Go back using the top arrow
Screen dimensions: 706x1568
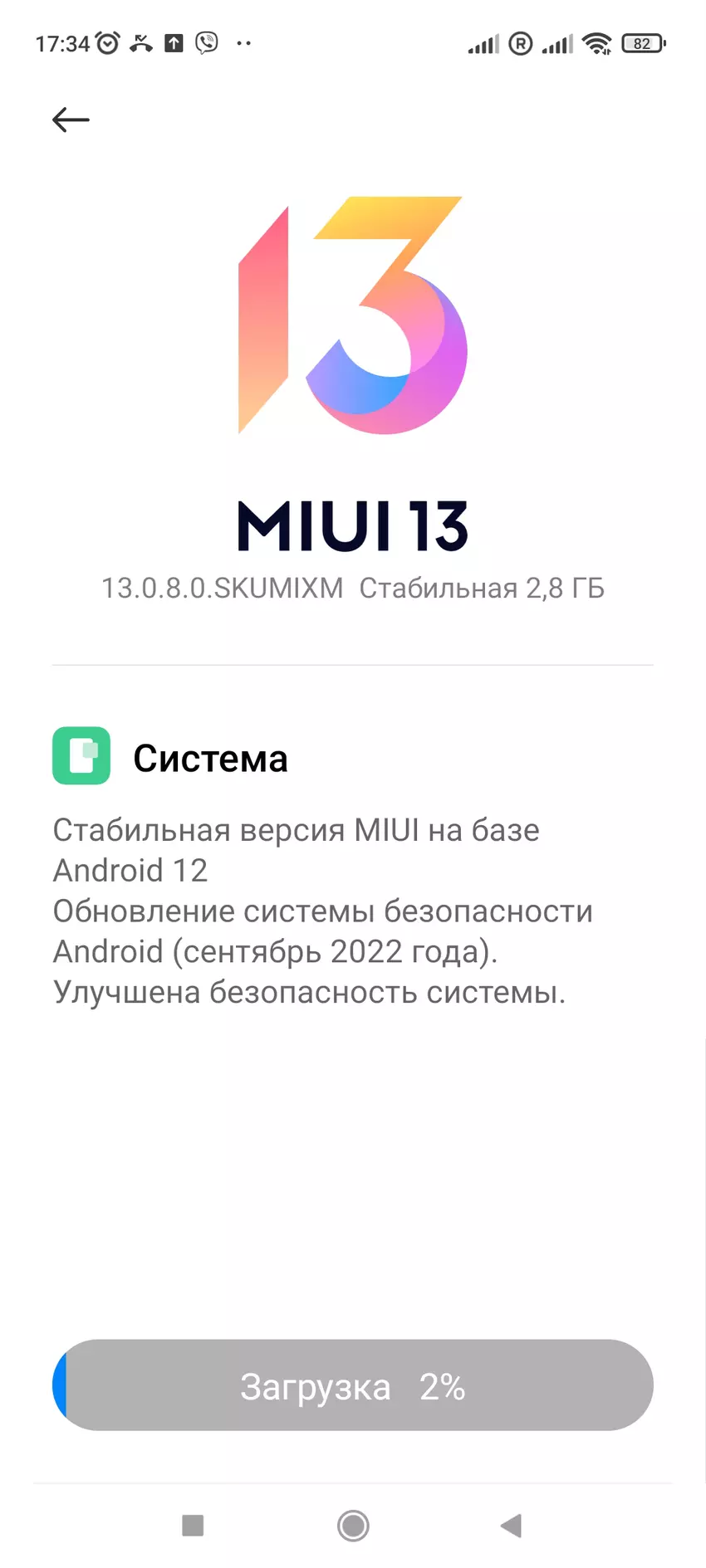coord(71,120)
